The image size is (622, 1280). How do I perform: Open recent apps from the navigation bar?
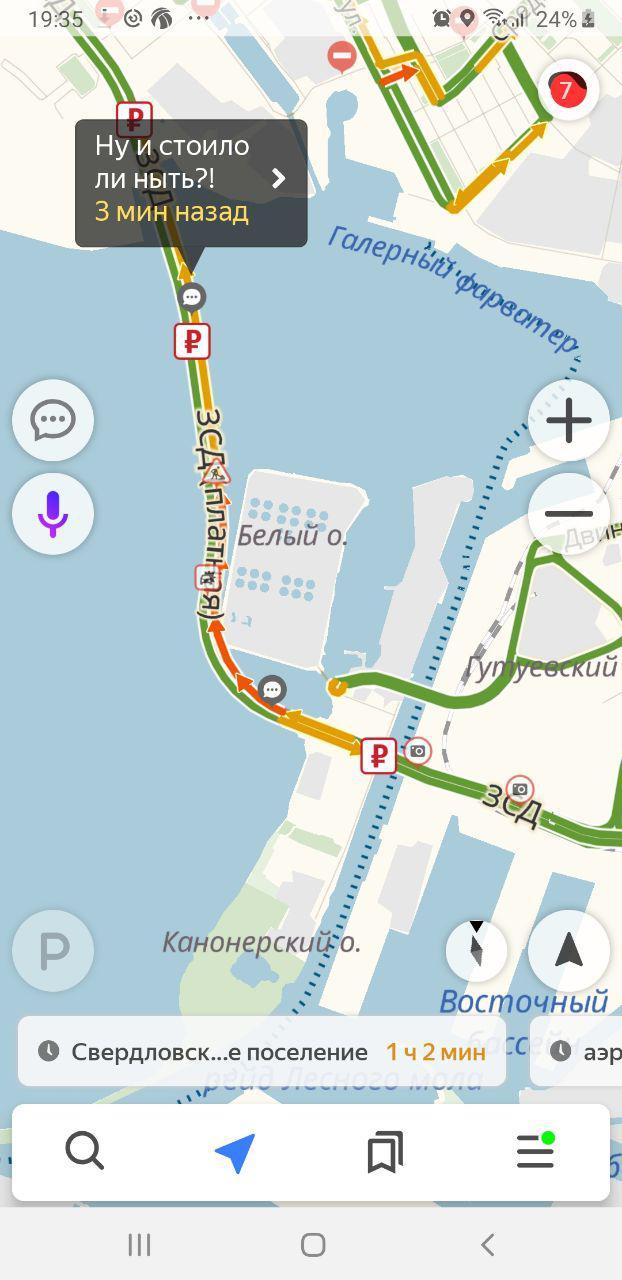(139, 1245)
